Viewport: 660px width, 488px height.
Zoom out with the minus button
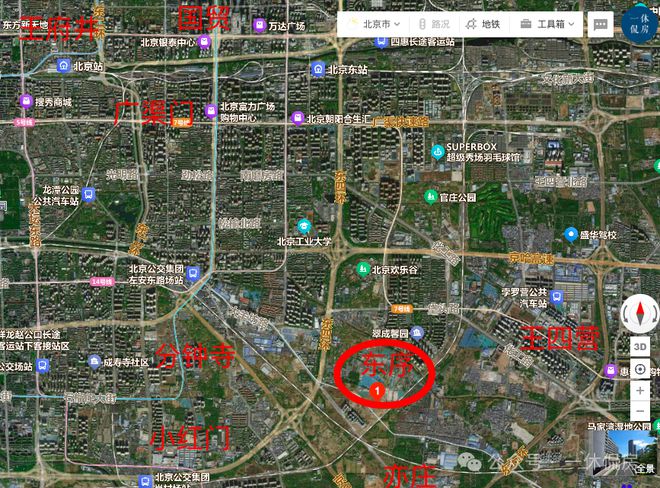pyautogui.click(x=640, y=412)
